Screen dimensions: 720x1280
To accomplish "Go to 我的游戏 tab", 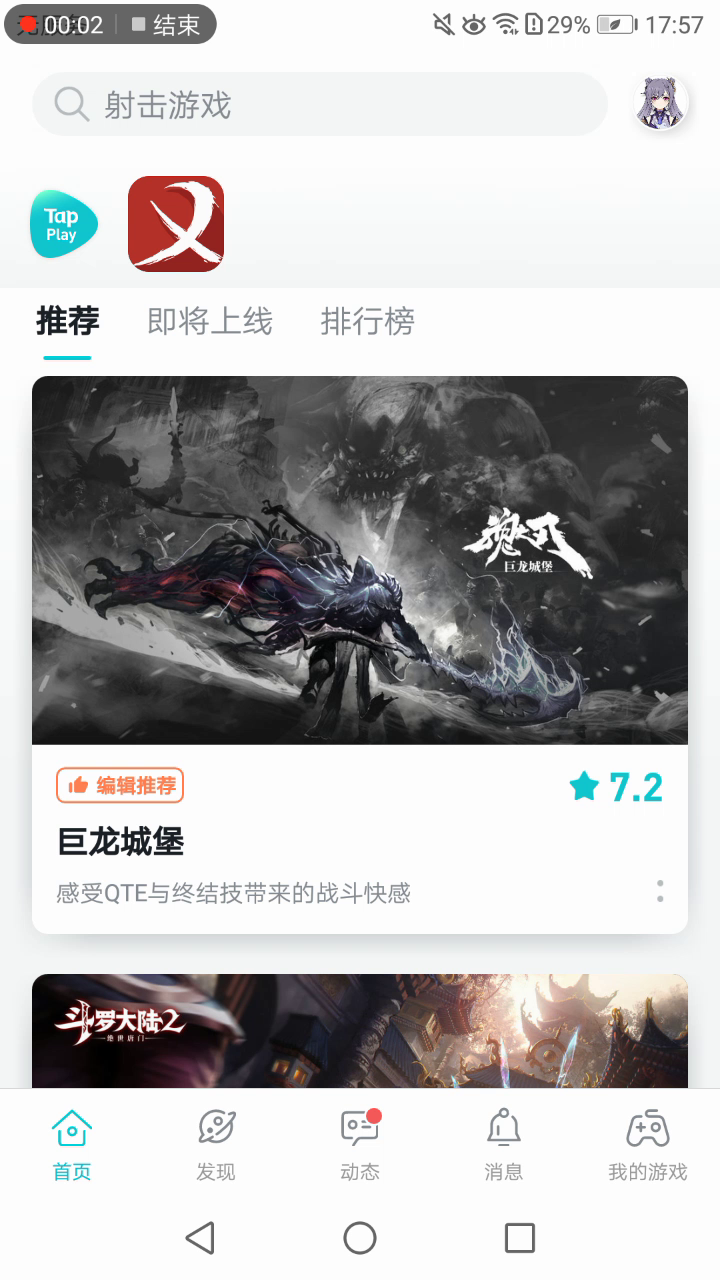I will pos(648,1145).
